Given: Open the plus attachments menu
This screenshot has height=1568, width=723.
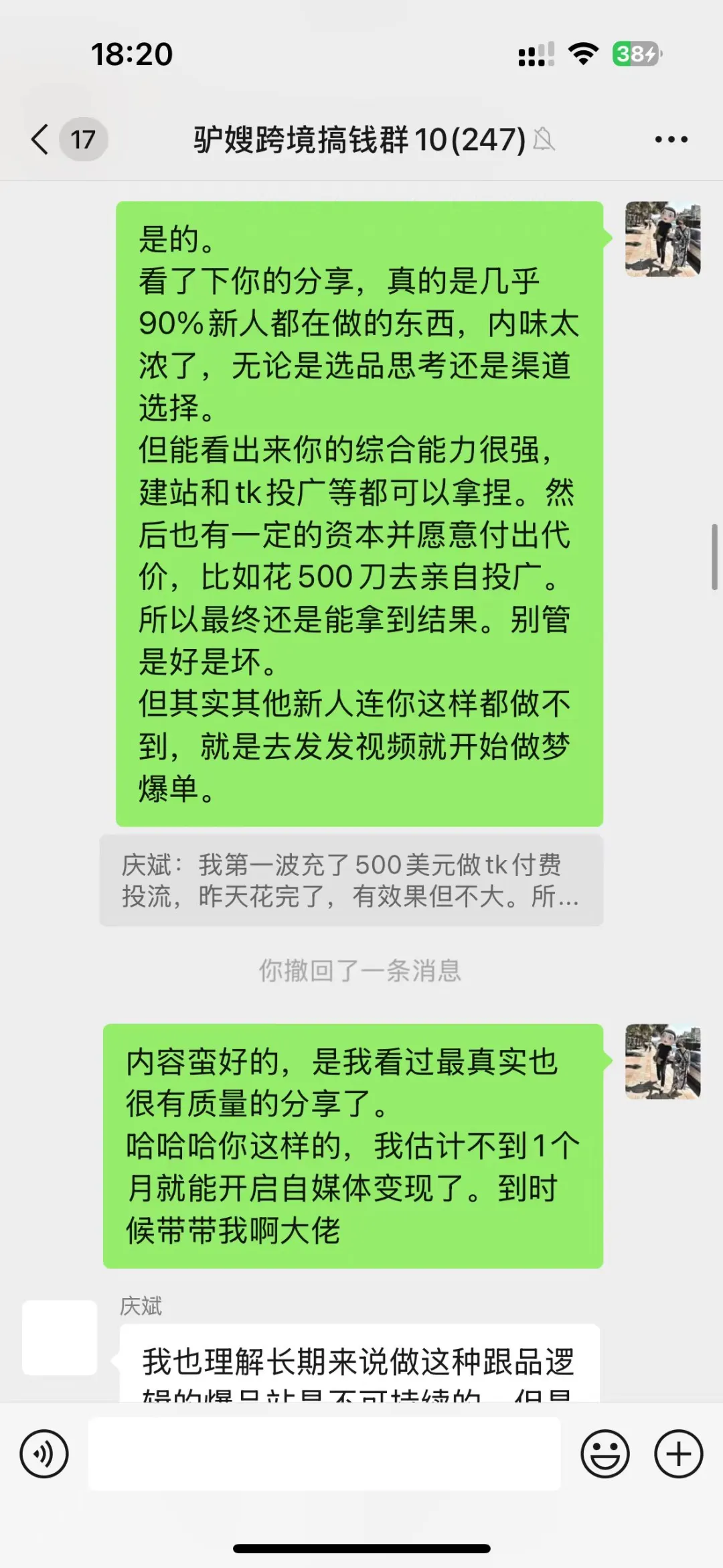Looking at the screenshot, I should coord(678,1453).
